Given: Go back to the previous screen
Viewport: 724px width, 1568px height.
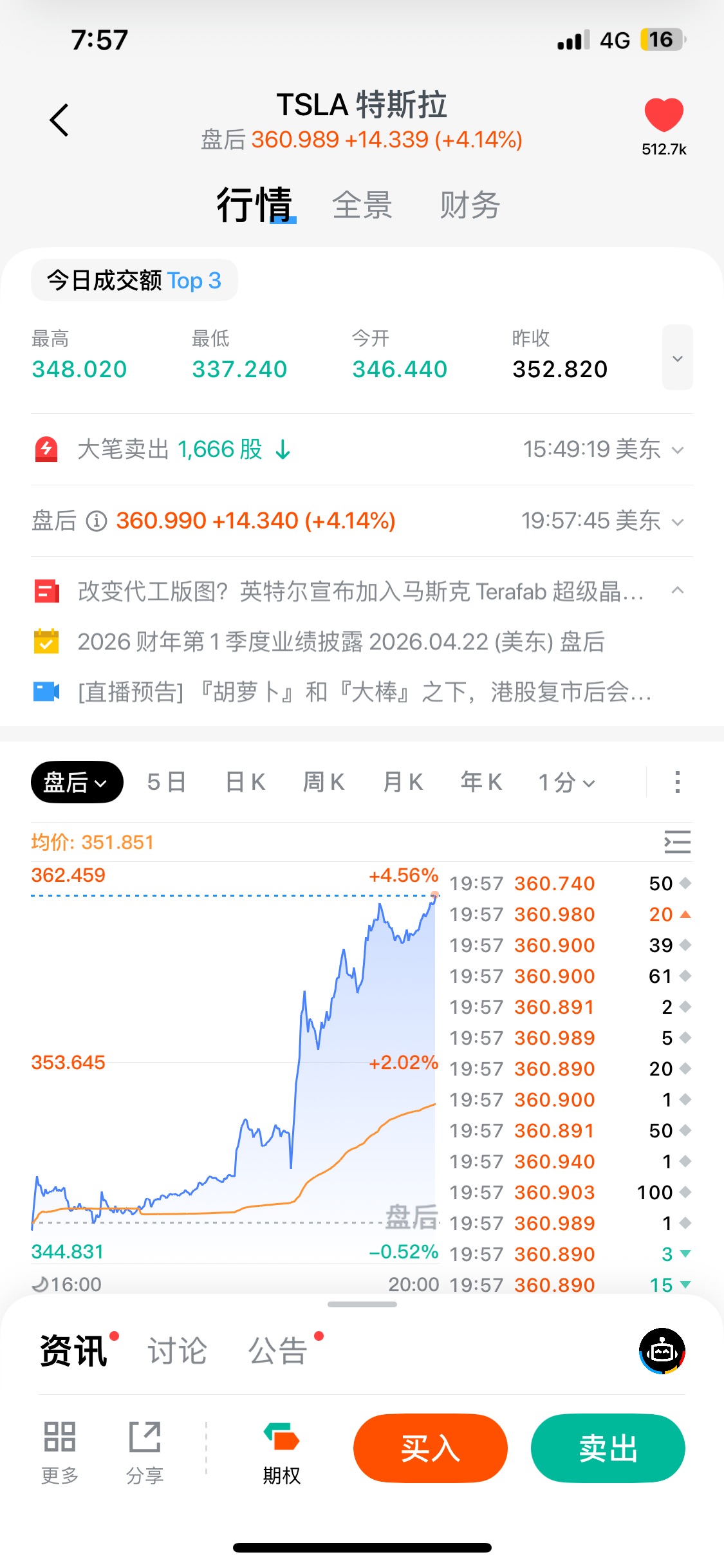Looking at the screenshot, I should coord(59,120).
